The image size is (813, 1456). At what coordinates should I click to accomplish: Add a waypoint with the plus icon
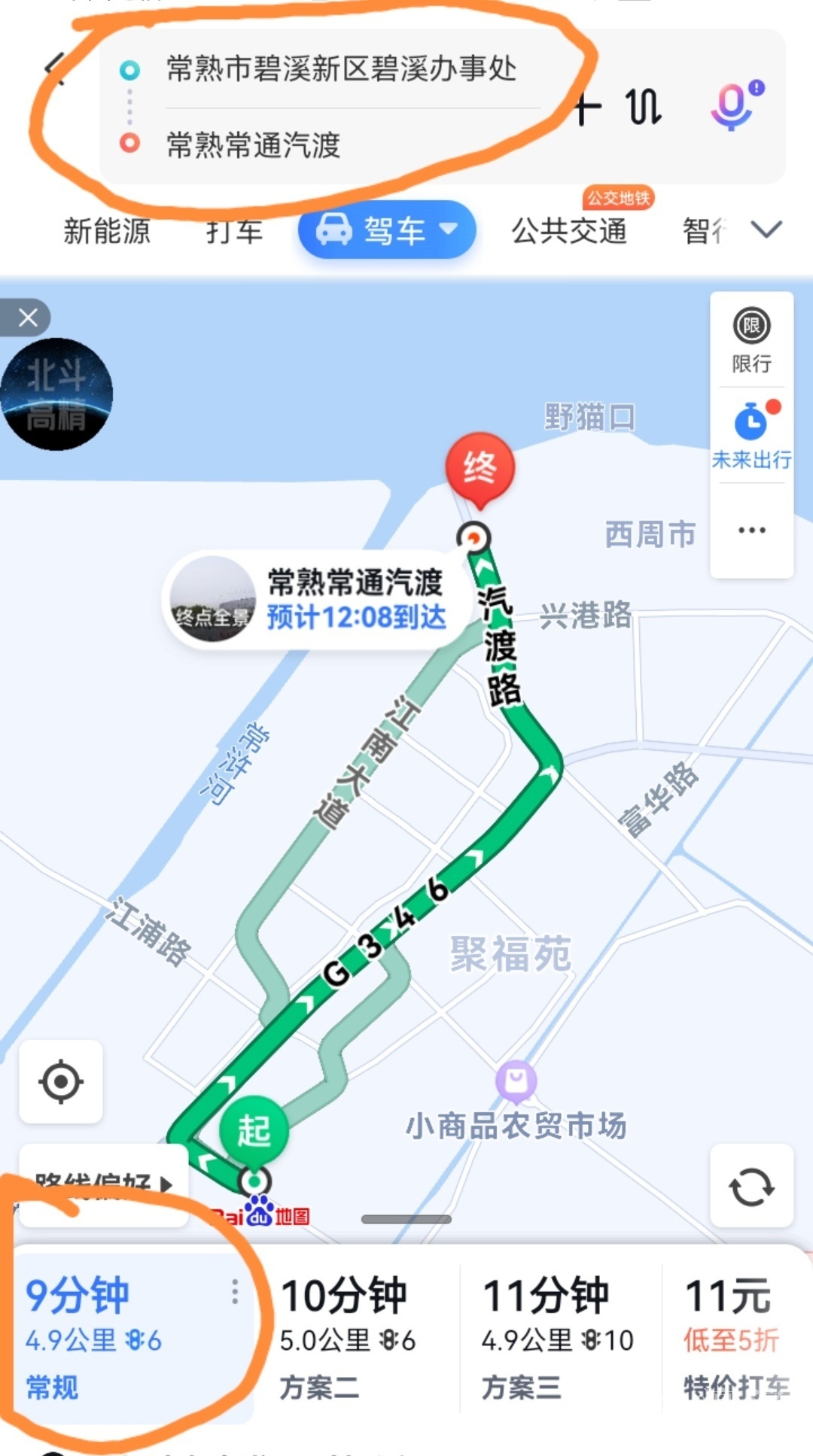click(587, 108)
